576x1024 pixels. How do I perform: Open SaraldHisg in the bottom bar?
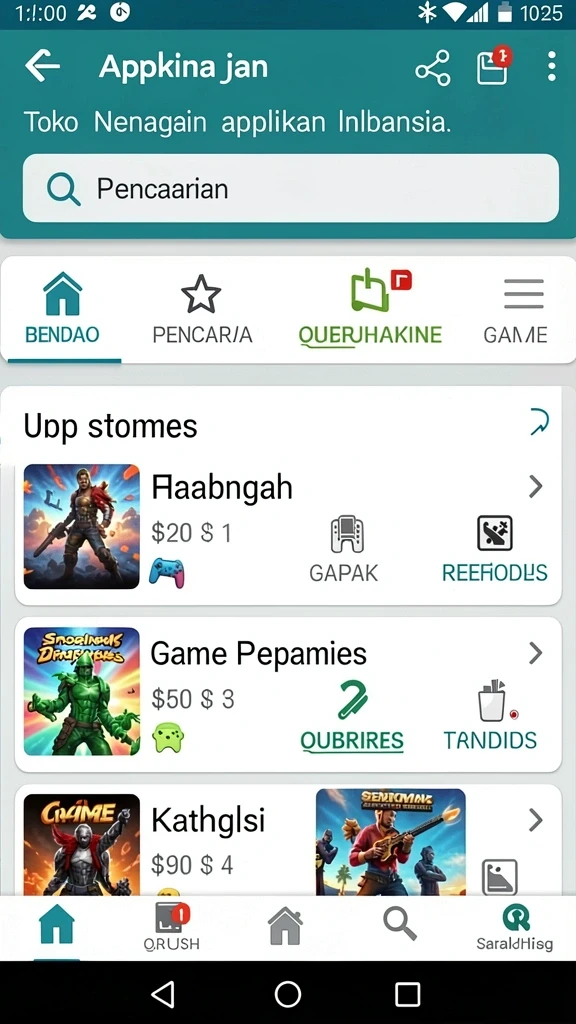(515, 927)
